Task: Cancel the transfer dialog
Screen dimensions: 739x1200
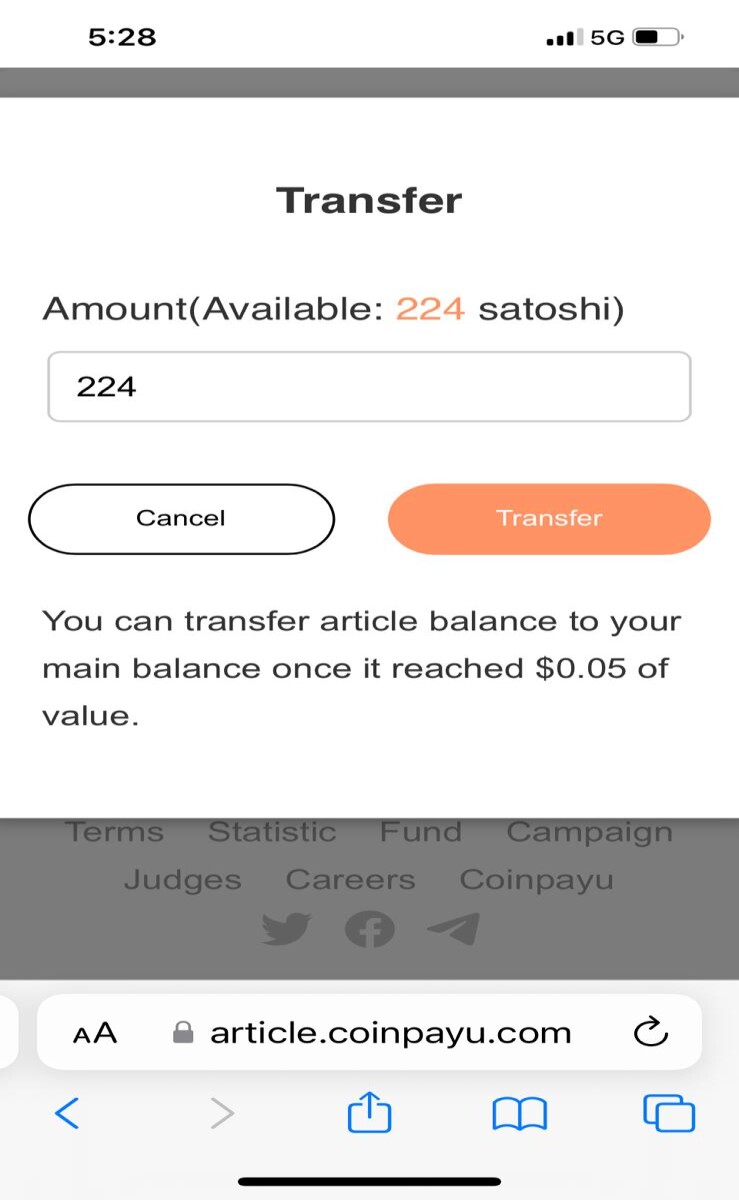Action: point(181,518)
